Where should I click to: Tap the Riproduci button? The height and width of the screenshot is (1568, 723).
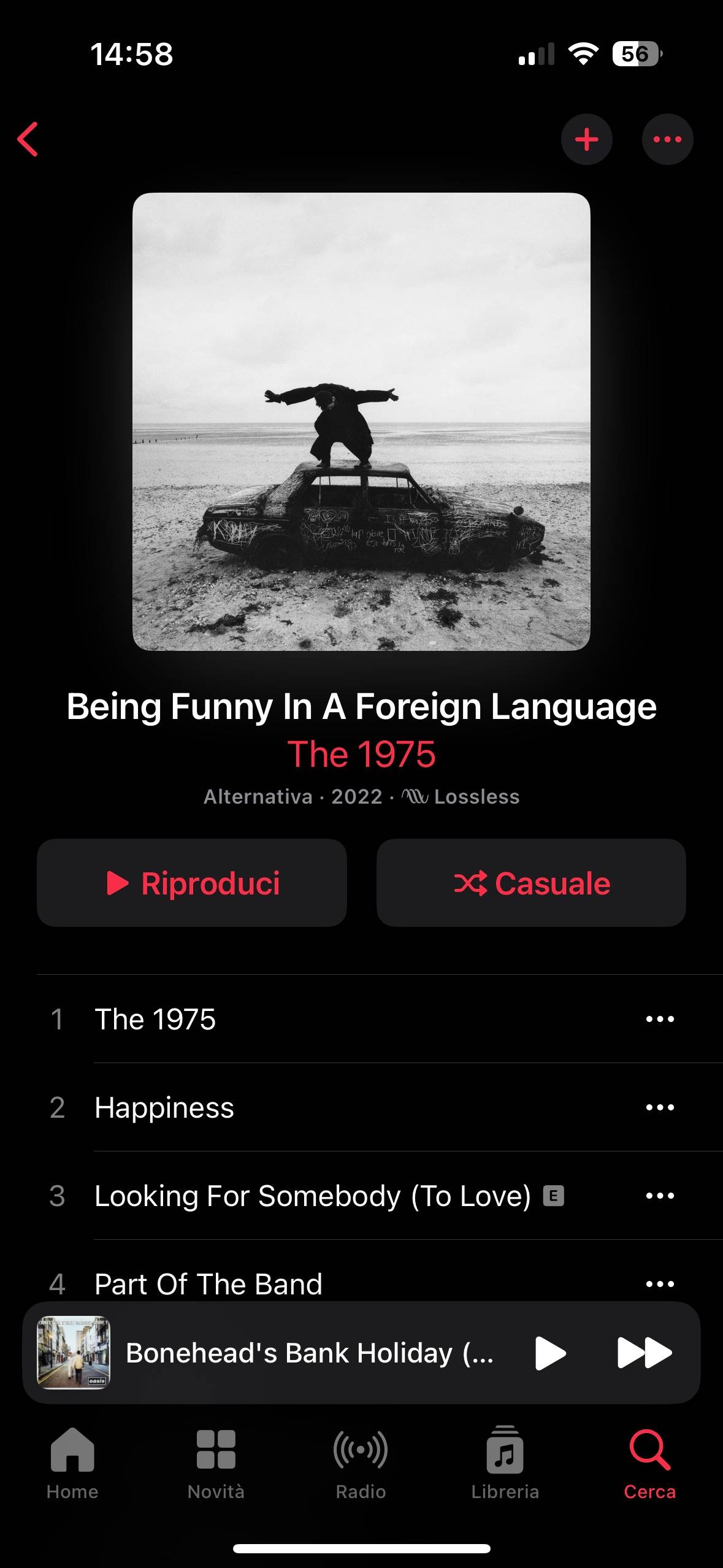click(192, 883)
